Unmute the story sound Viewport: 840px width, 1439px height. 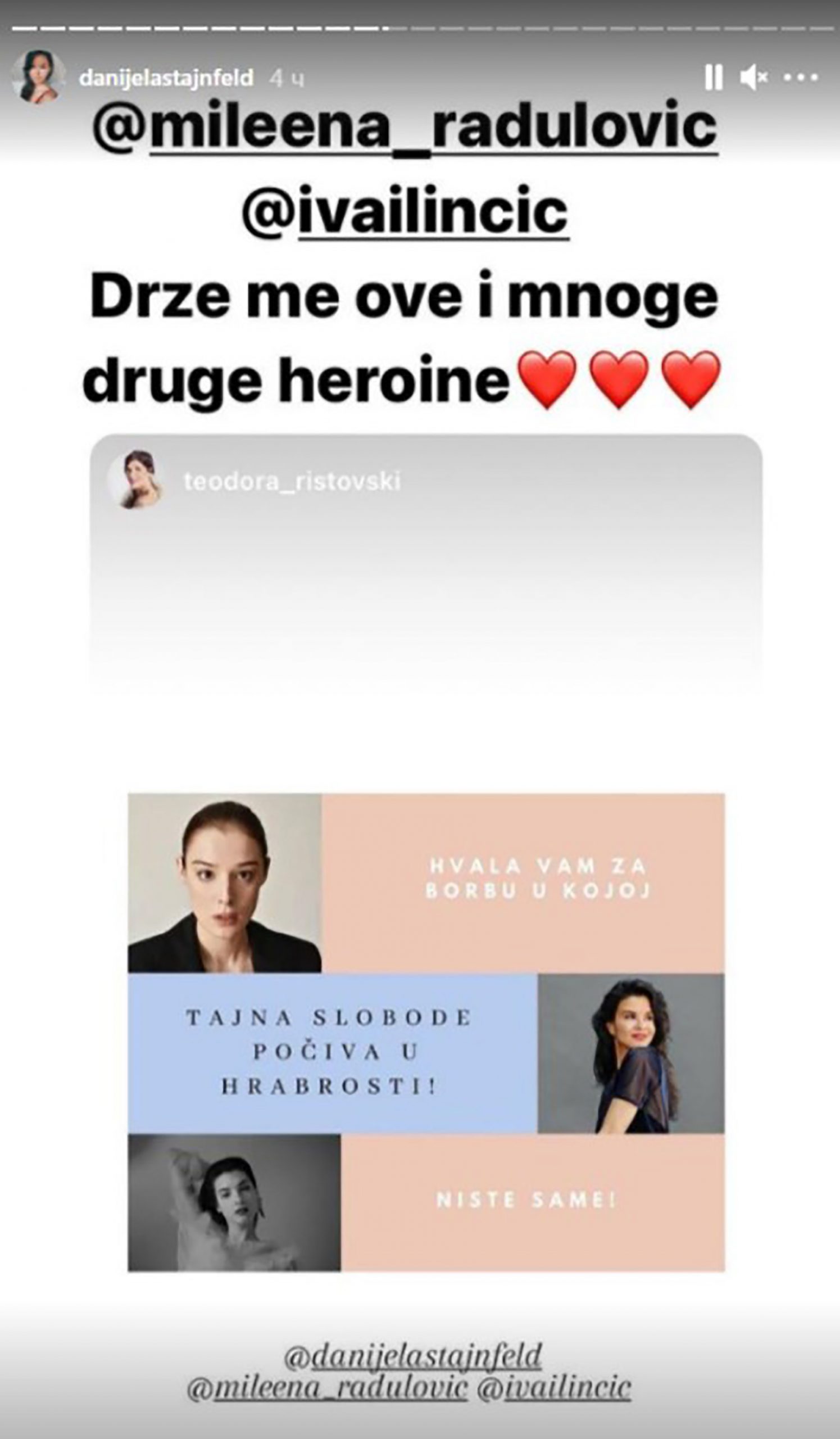click(x=753, y=77)
